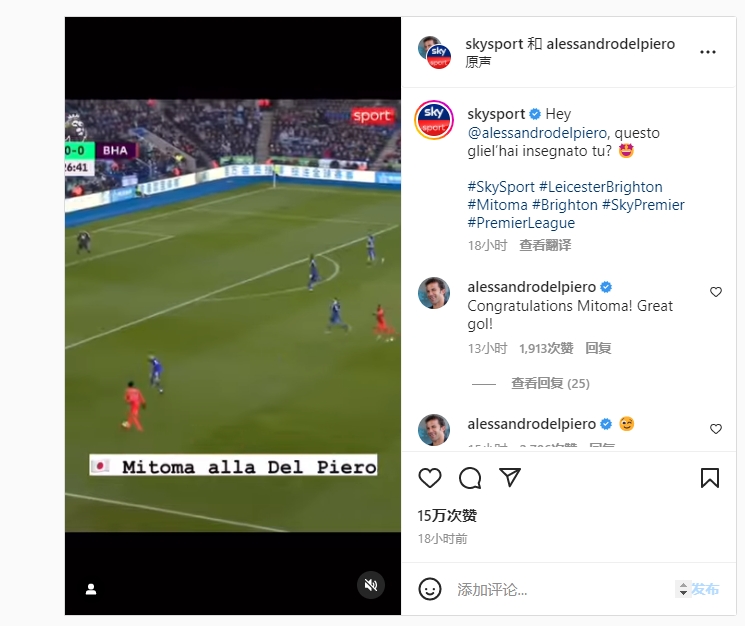Like the 'Congratulations Mitoma' comment
The image size is (745, 626).
tap(716, 292)
